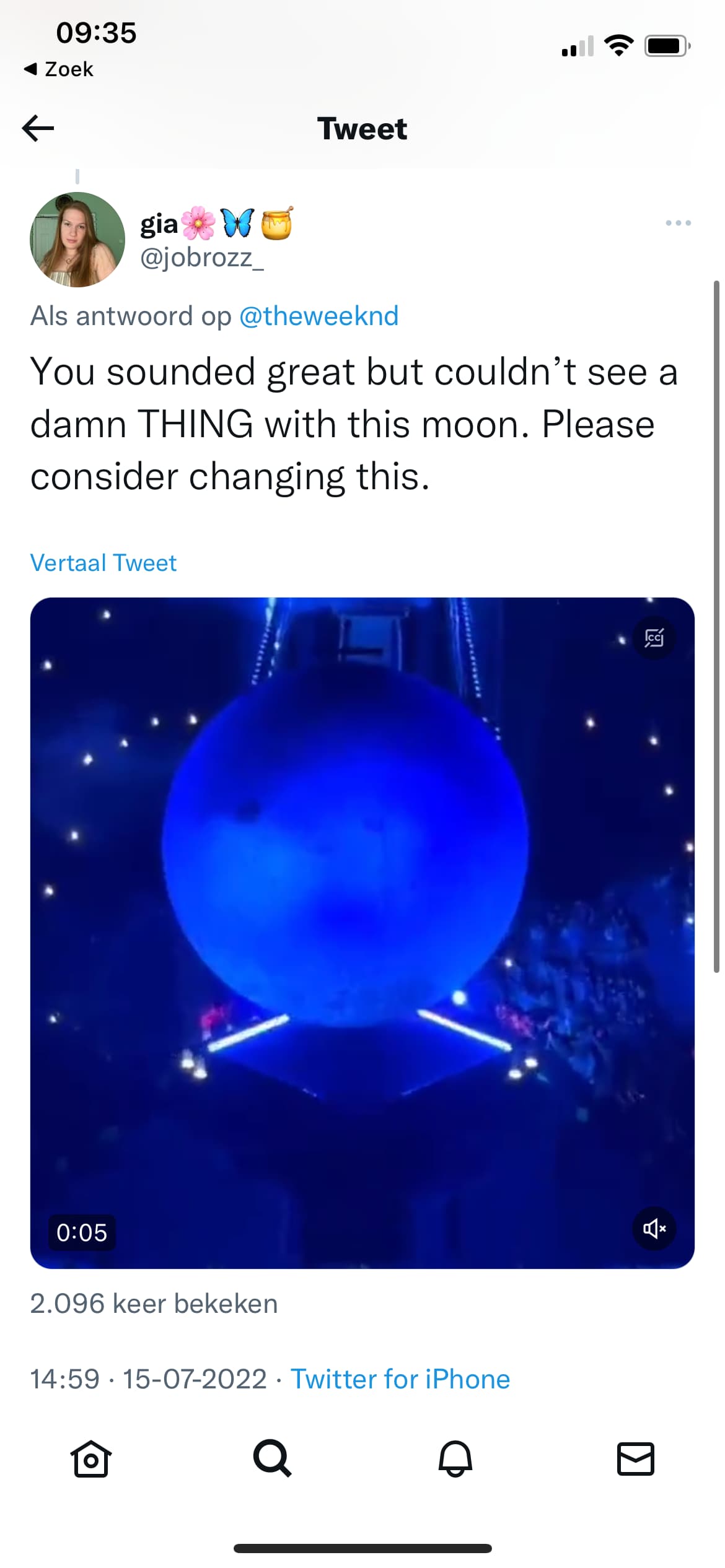Viewport: 725px width, 1568px height.
Task: Unmute the video sound
Action: pos(654,1229)
